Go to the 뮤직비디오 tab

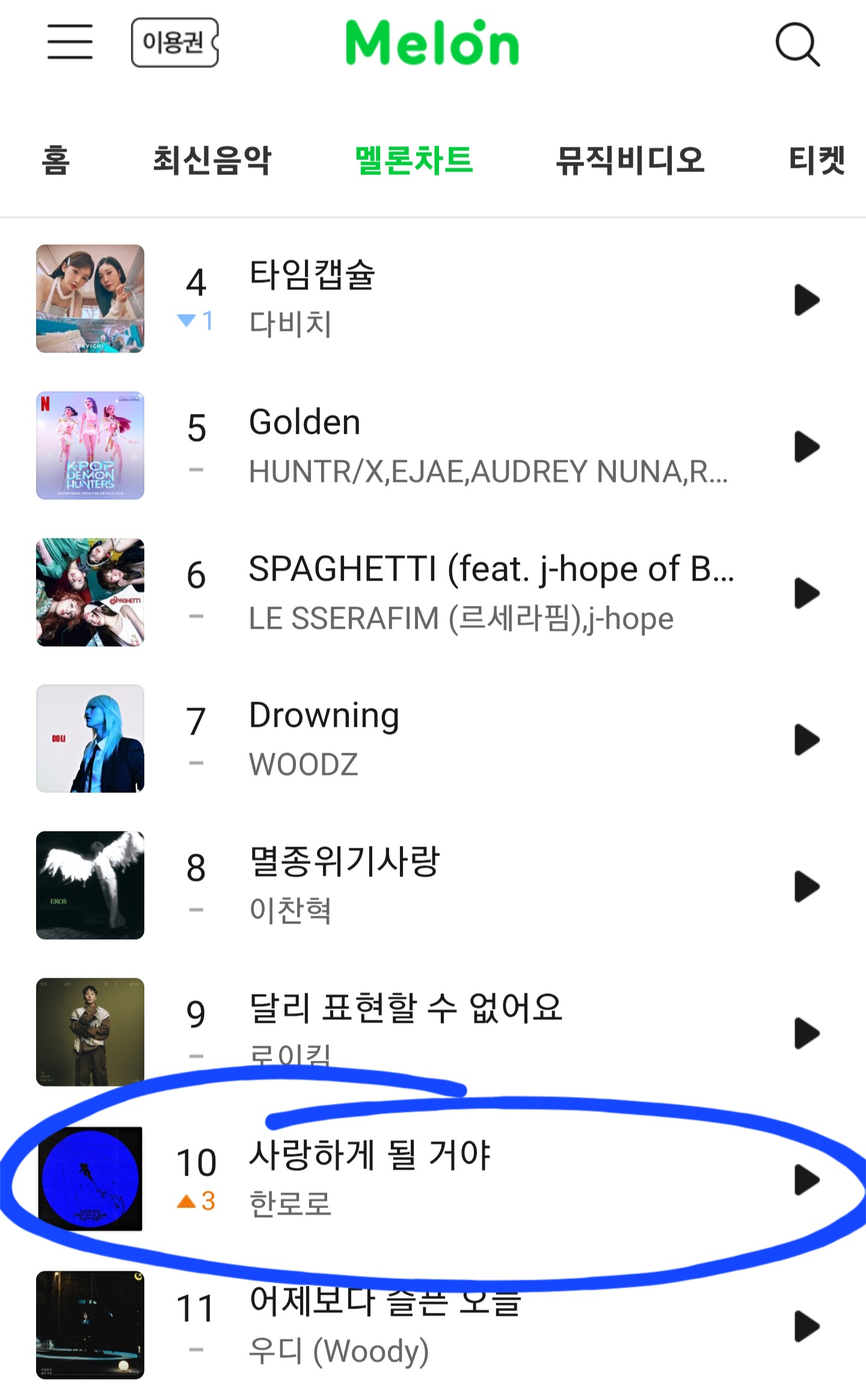pyautogui.click(x=630, y=161)
